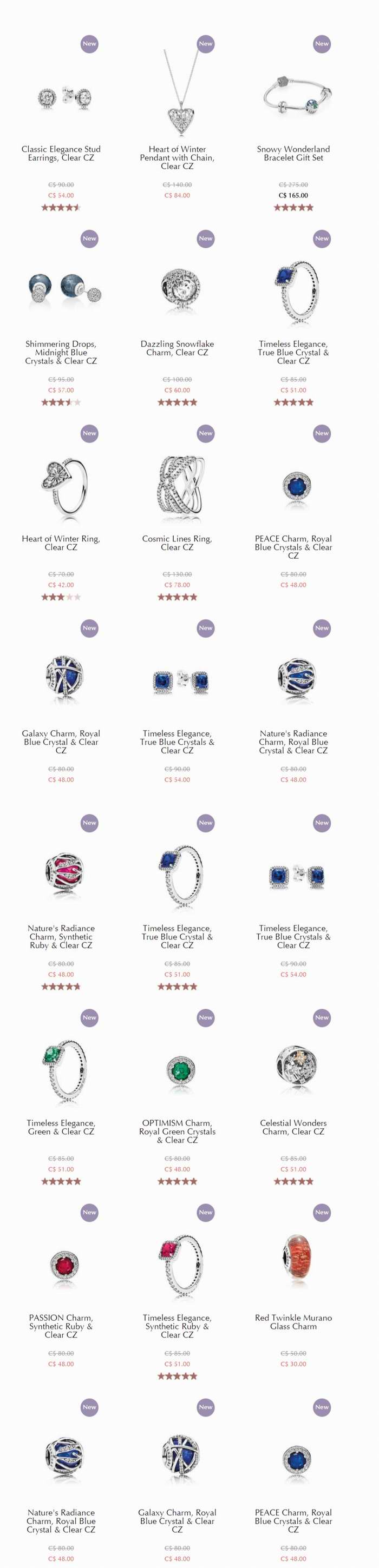
Task: Open Timeless Elegance Synthetic Ruby ring
Action: 177,1326
